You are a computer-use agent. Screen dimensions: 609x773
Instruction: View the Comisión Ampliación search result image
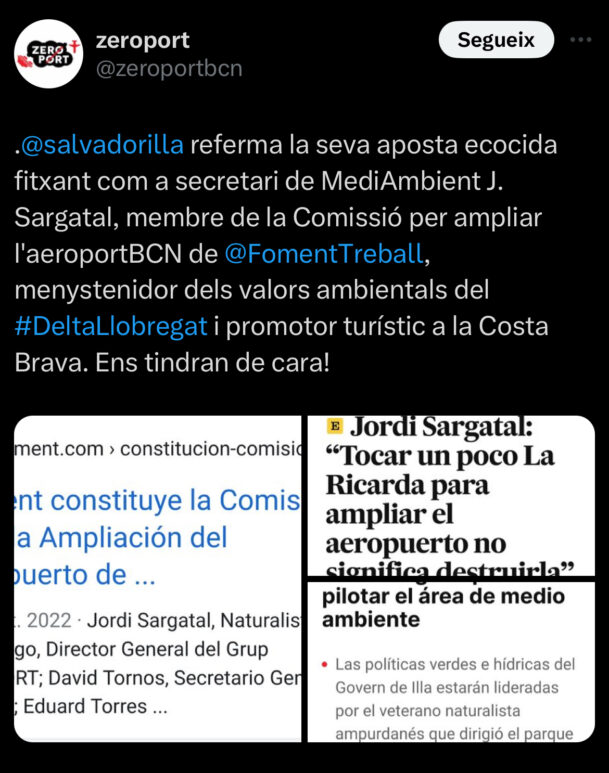pyautogui.click(x=157, y=578)
